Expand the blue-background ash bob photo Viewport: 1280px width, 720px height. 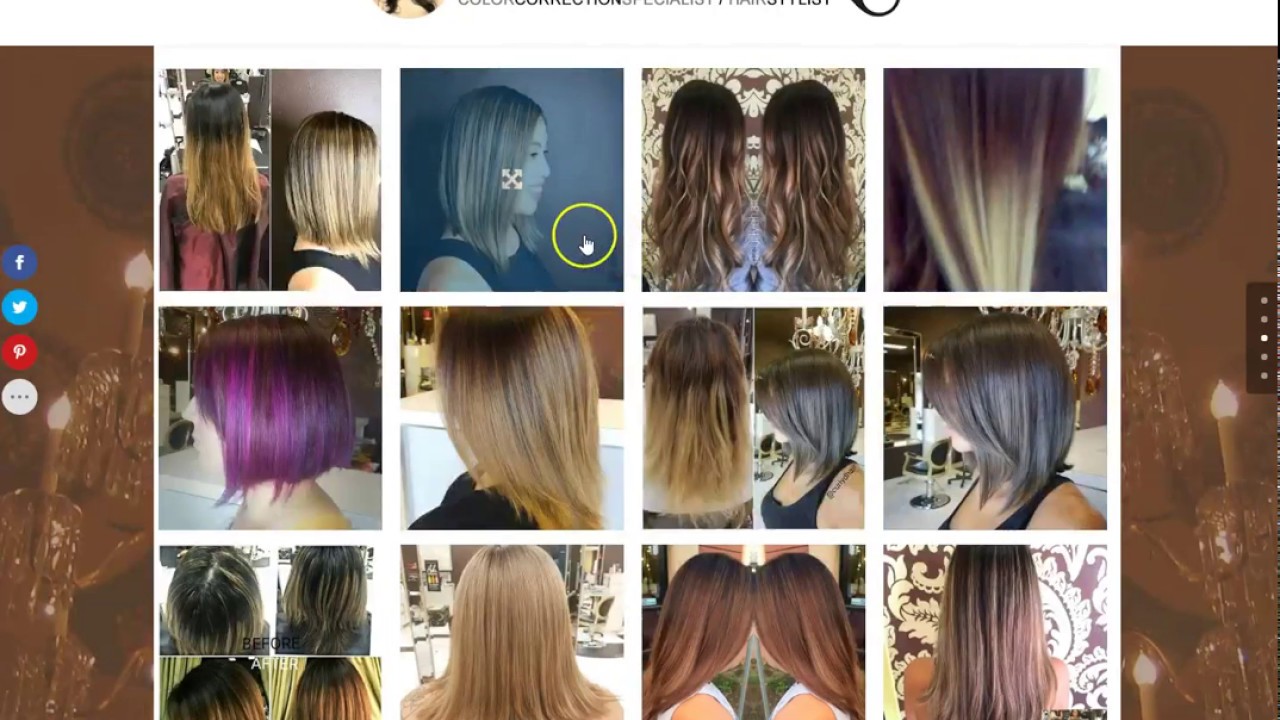511,180
